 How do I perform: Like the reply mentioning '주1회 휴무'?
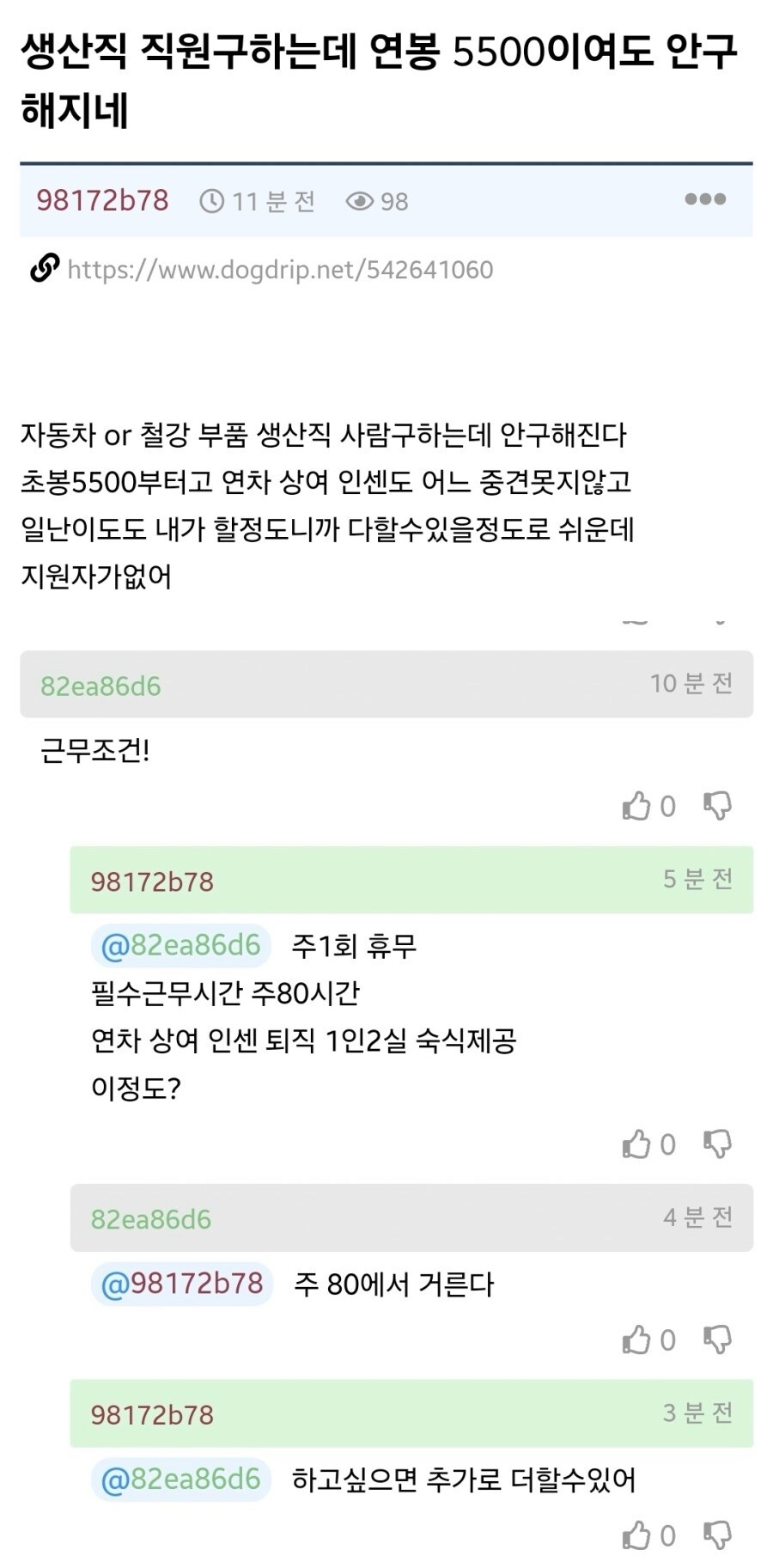coord(636,1144)
